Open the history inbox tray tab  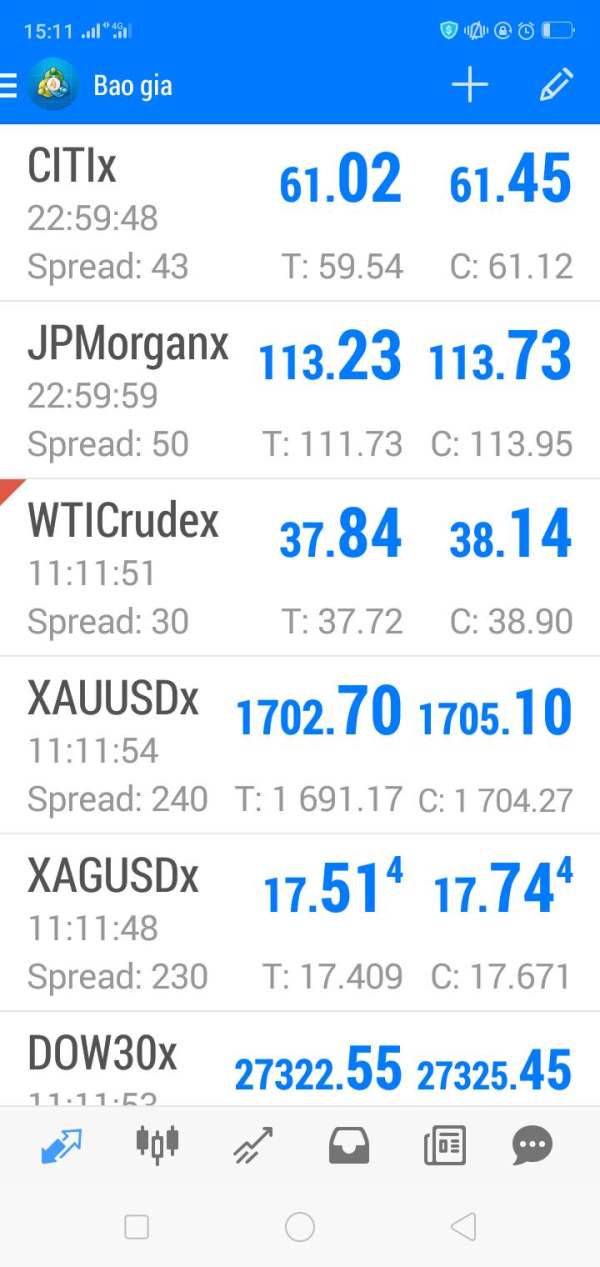(349, 1146)
